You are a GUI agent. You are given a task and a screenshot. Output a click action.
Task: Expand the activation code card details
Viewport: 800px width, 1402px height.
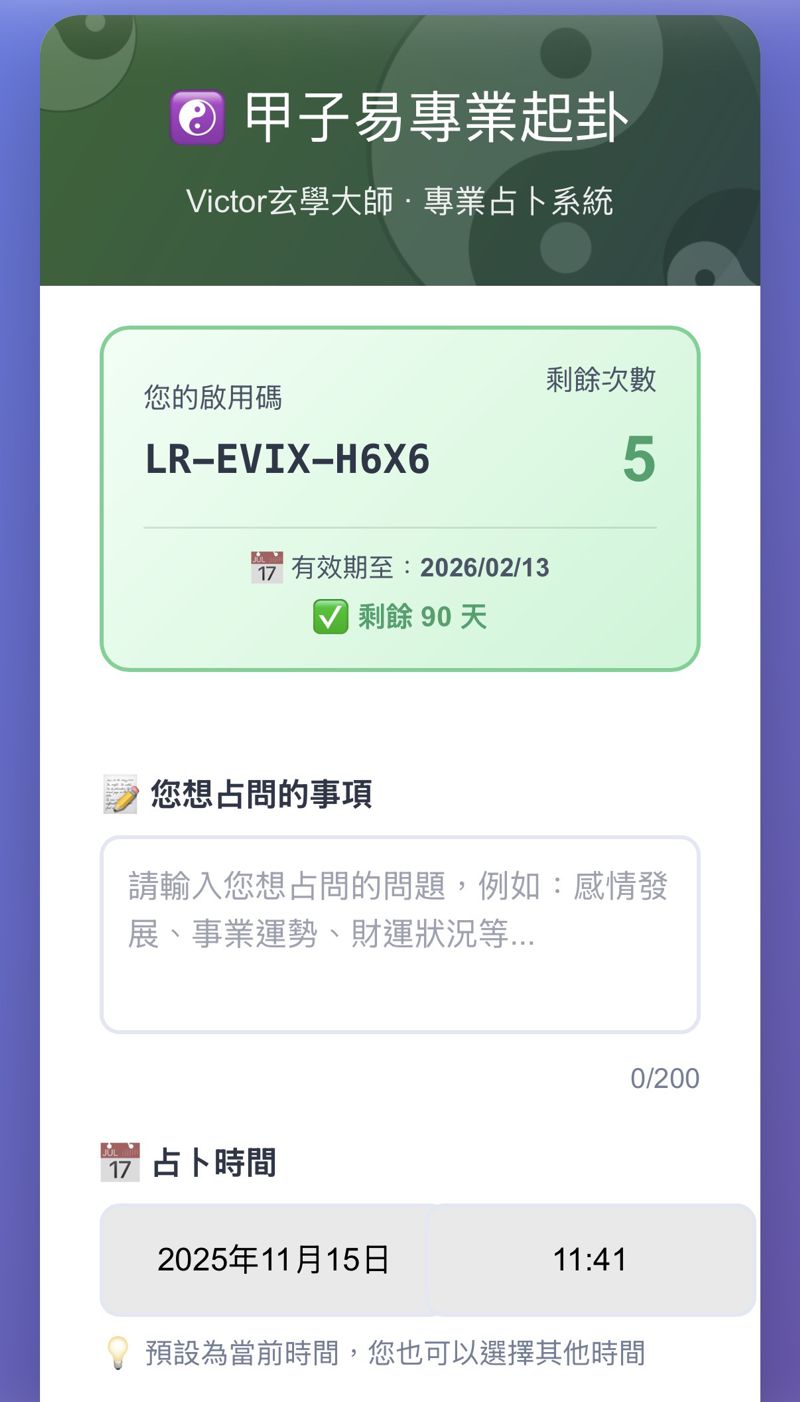tap(400, 497)
